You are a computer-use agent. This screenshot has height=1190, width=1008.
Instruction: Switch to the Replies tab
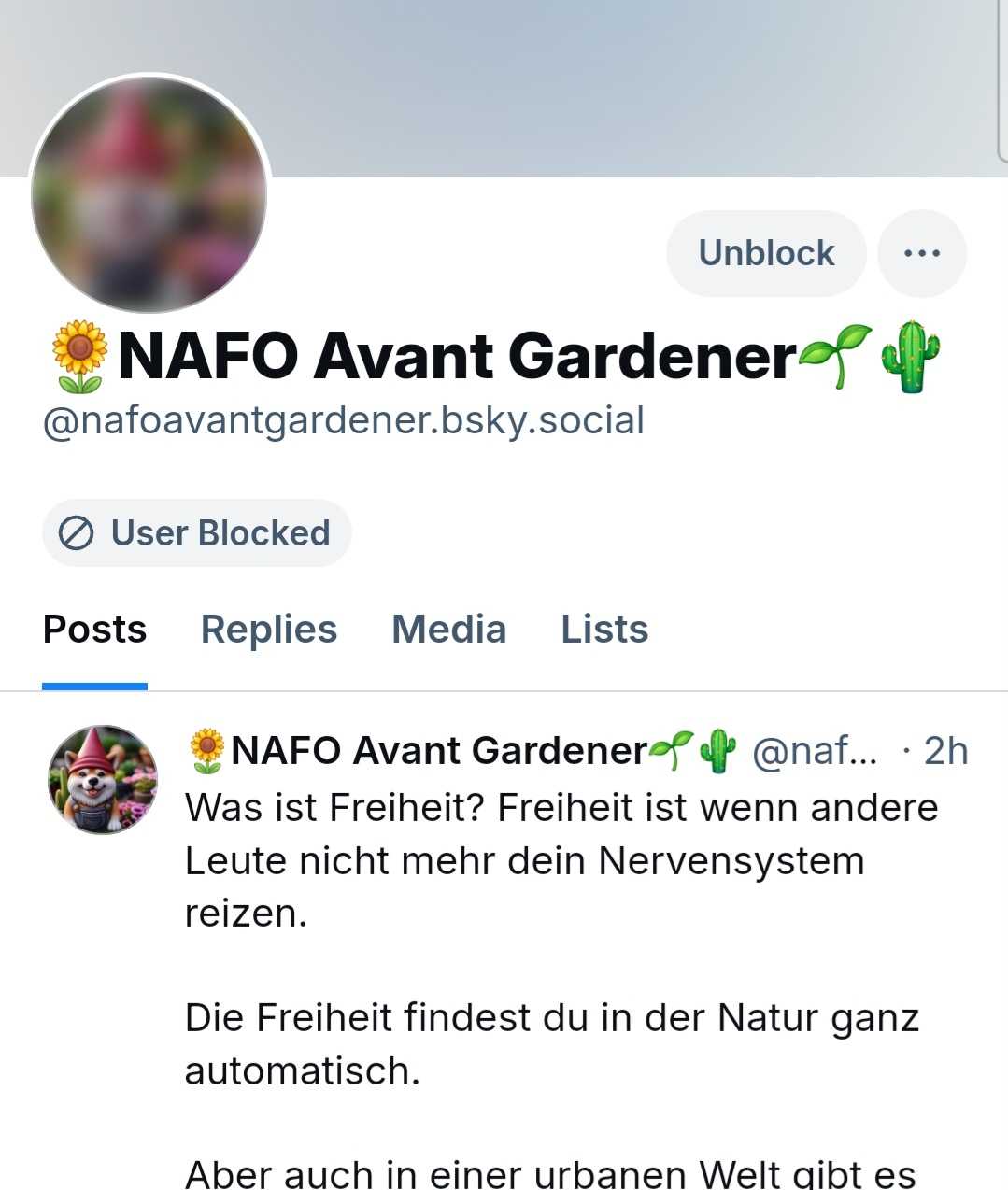[x=269, y=630]
